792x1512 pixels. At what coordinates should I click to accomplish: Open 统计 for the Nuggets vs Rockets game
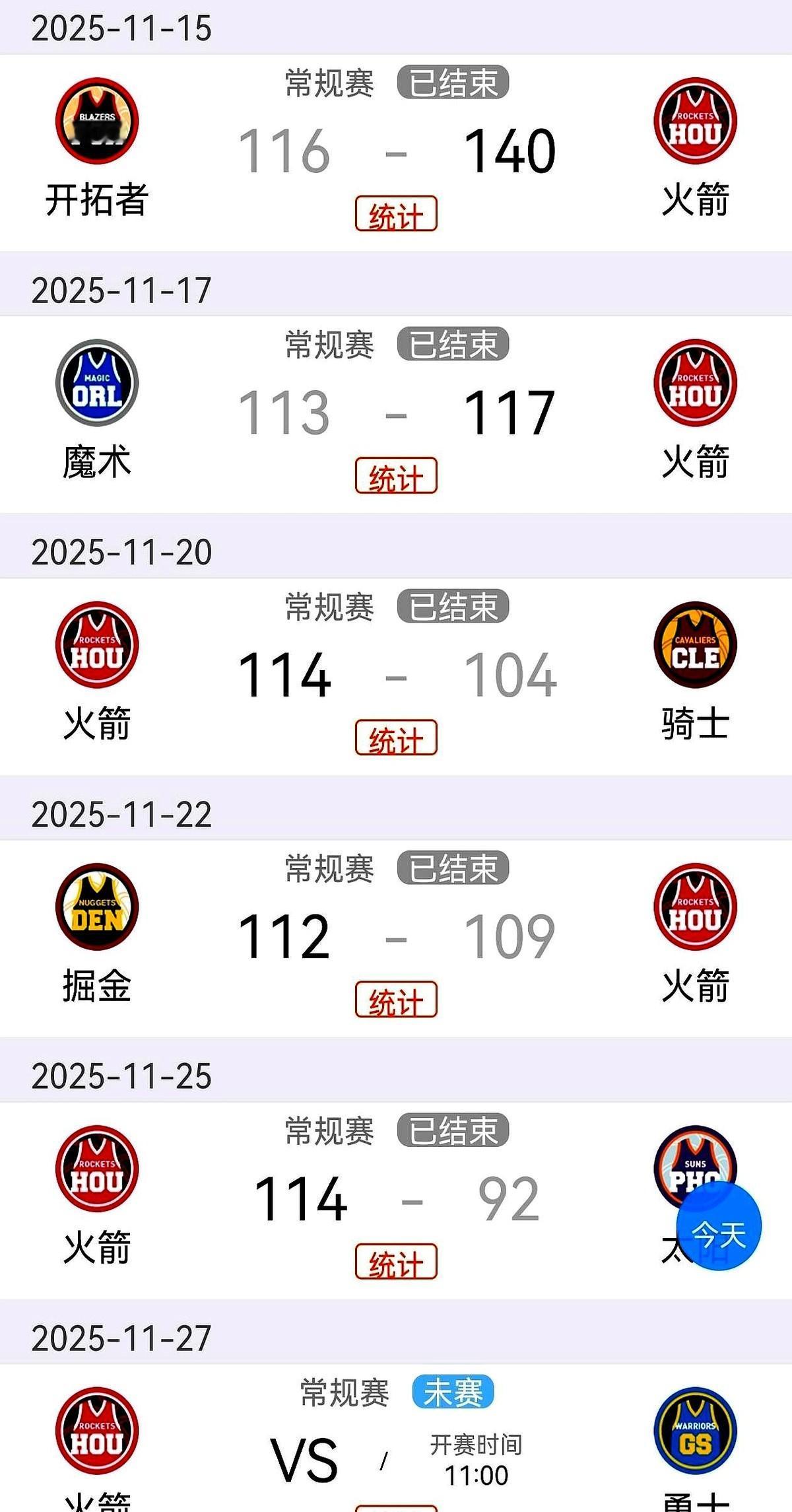396,1001
